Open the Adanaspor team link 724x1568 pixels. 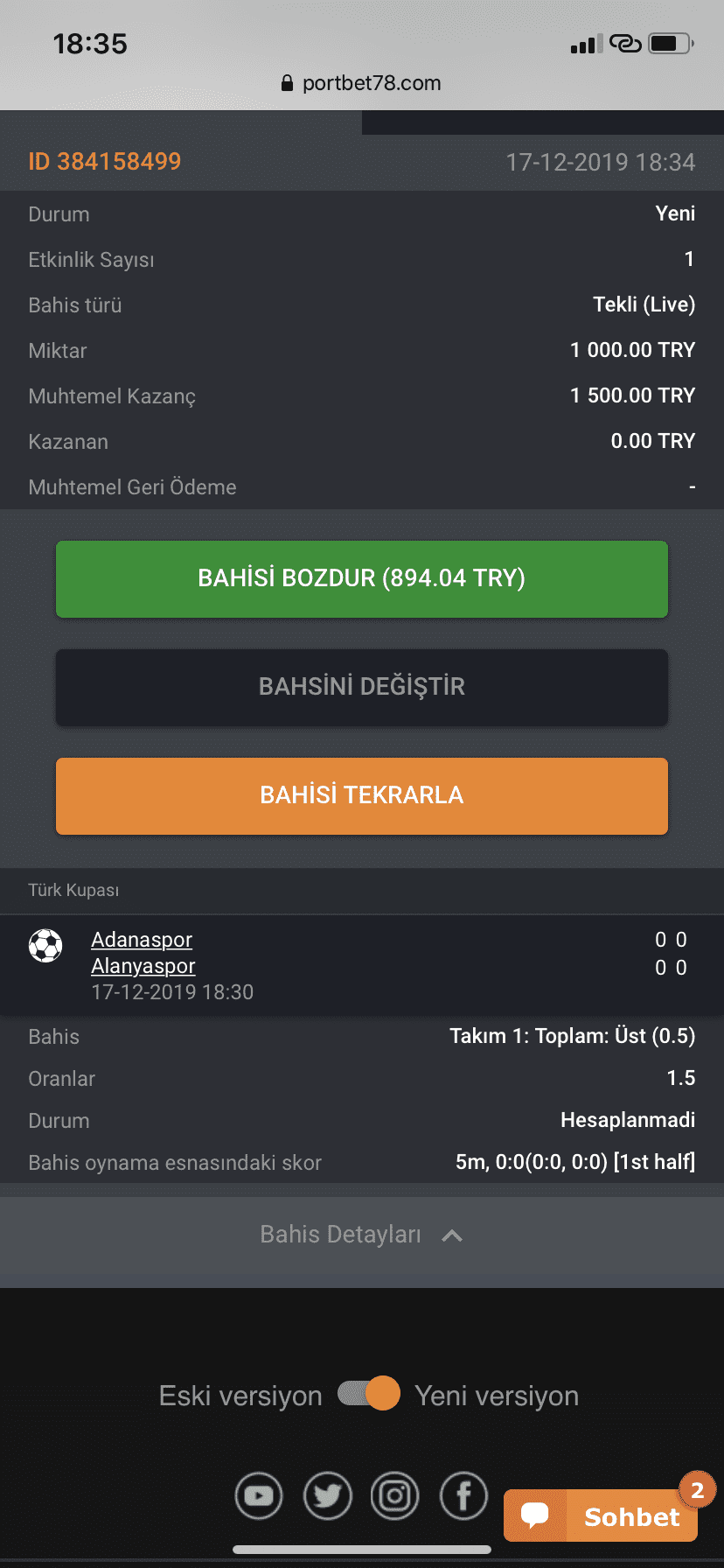click(142, 940)
